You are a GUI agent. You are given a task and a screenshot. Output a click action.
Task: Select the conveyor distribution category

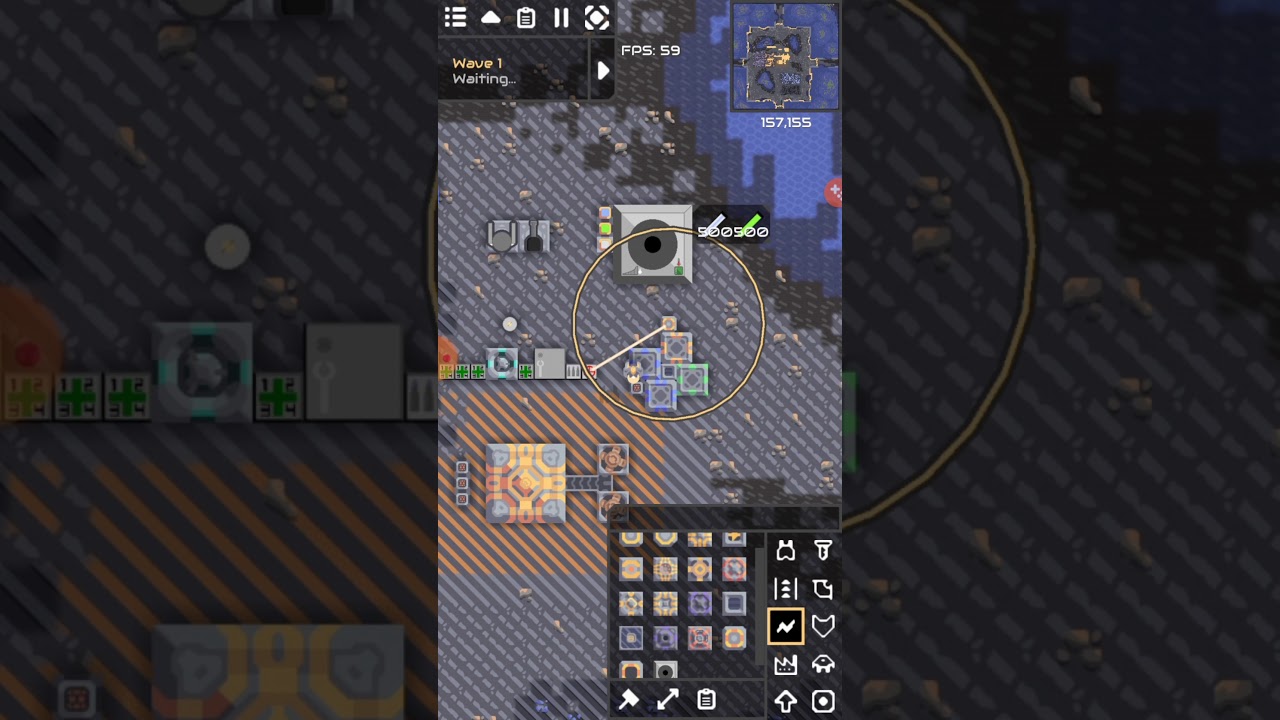tap(786, 589)
